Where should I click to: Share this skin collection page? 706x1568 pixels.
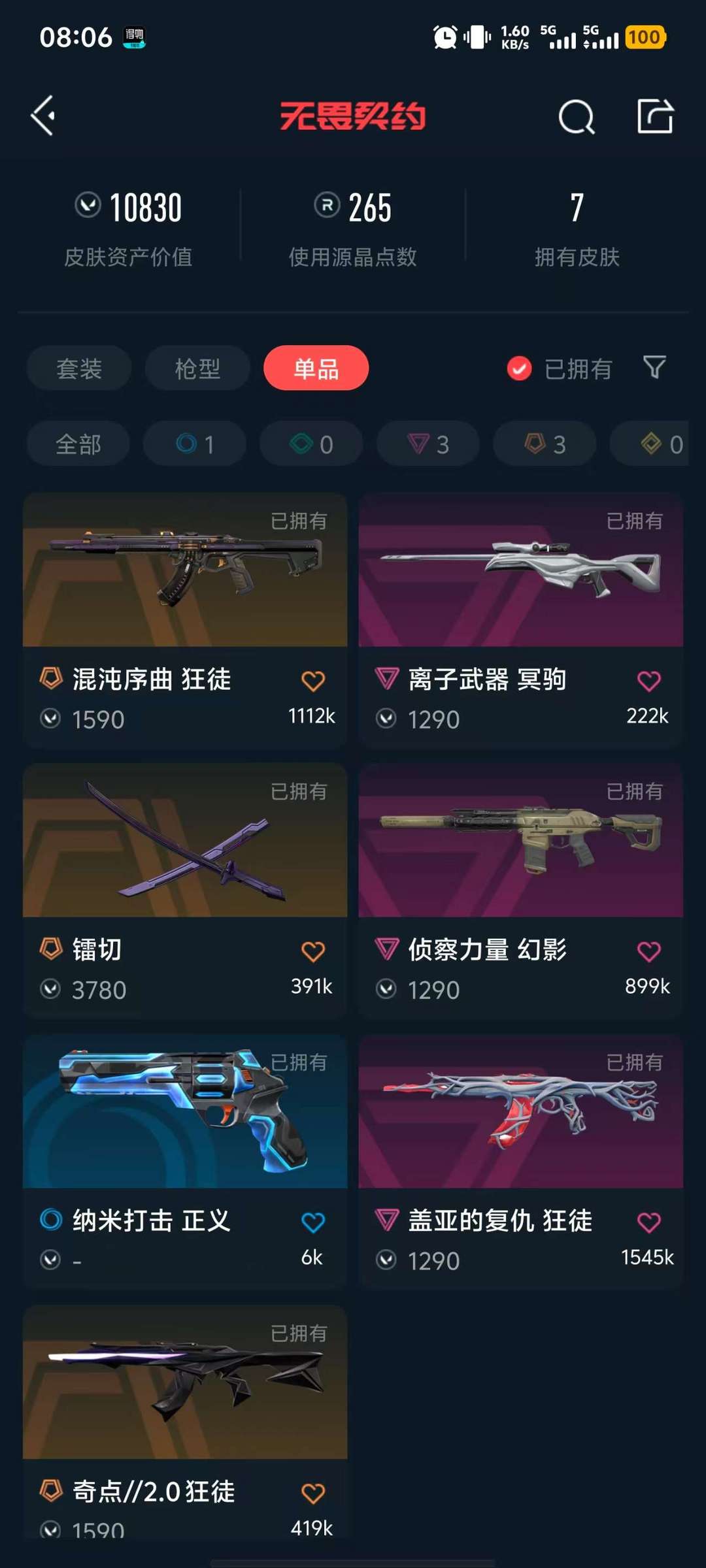pos(655,116)
